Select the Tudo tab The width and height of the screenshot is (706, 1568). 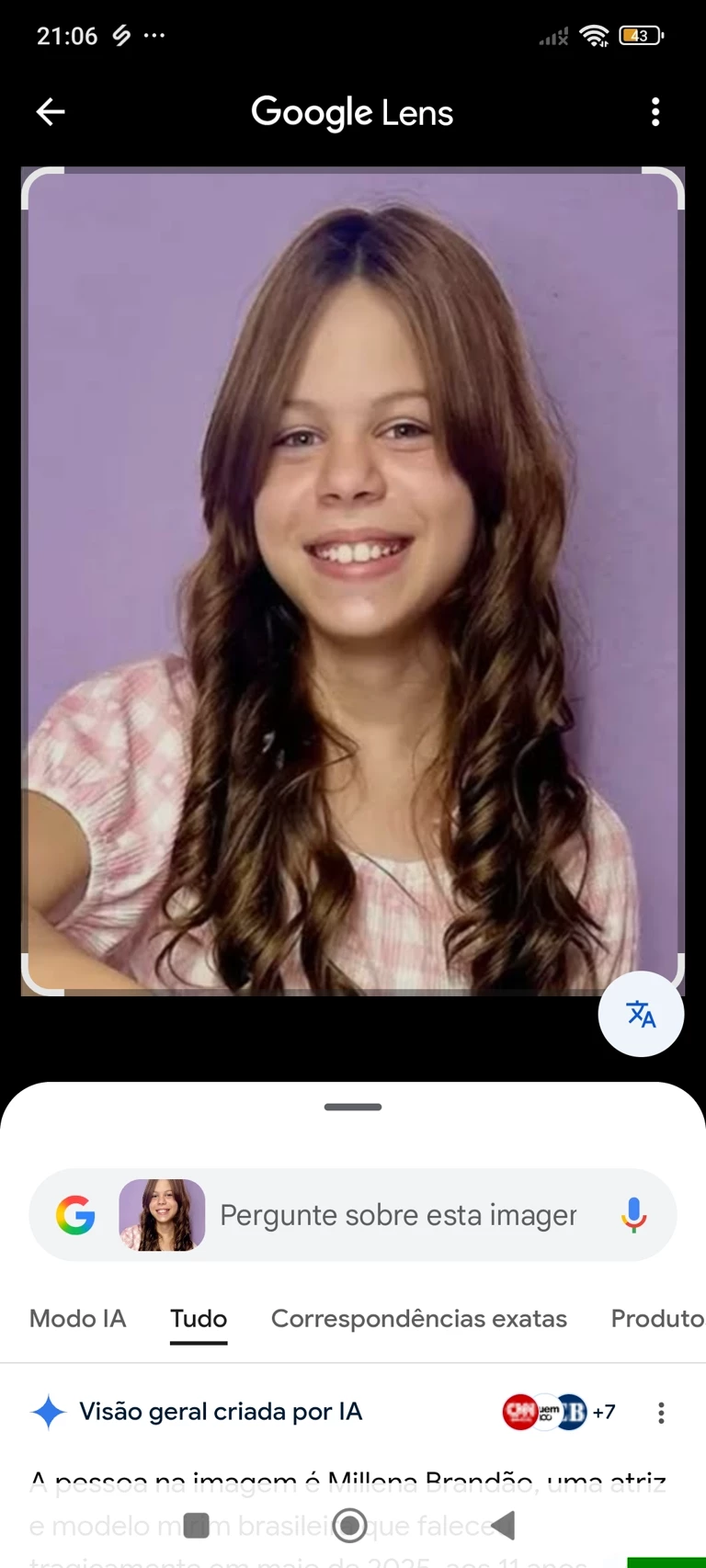point(199,1318)
